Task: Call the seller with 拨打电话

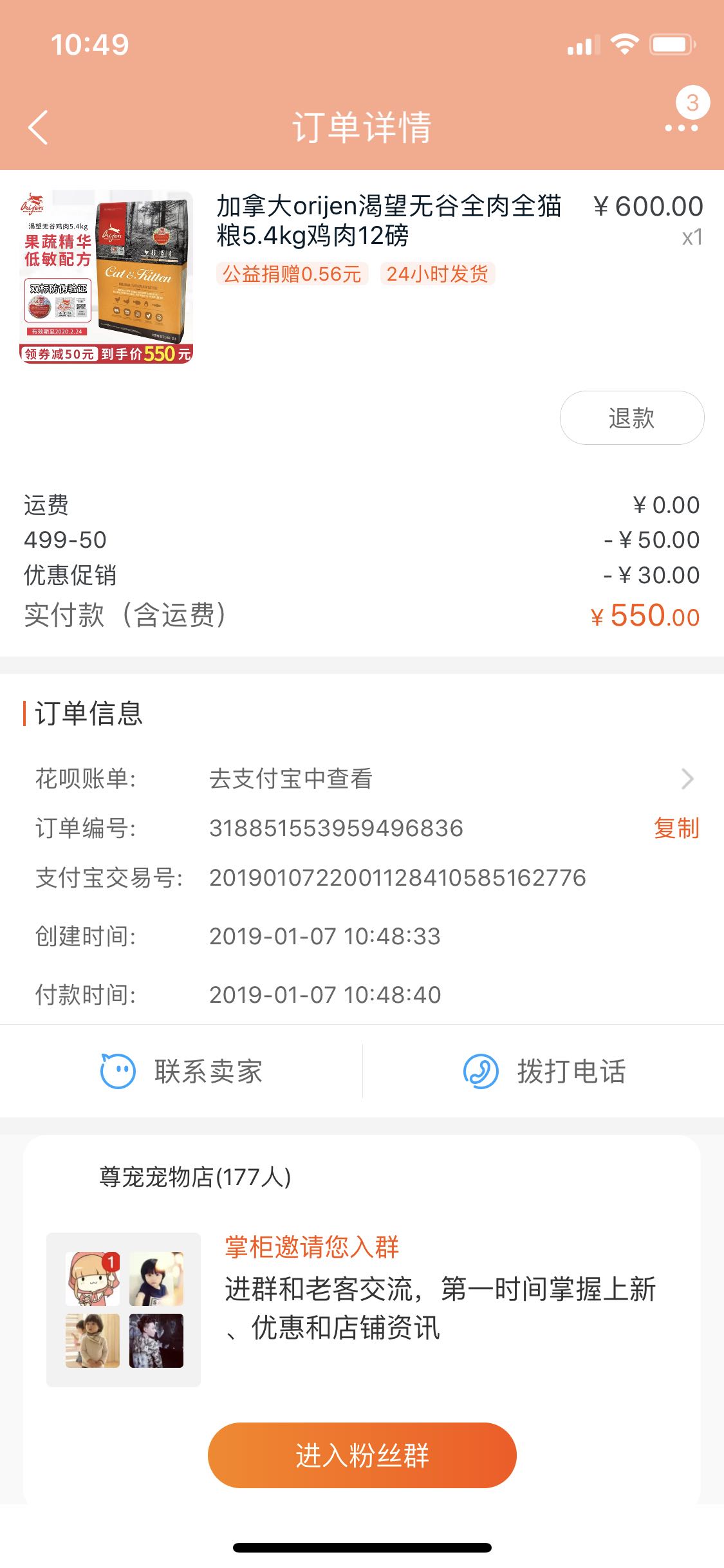Action: pos(544,1072)
